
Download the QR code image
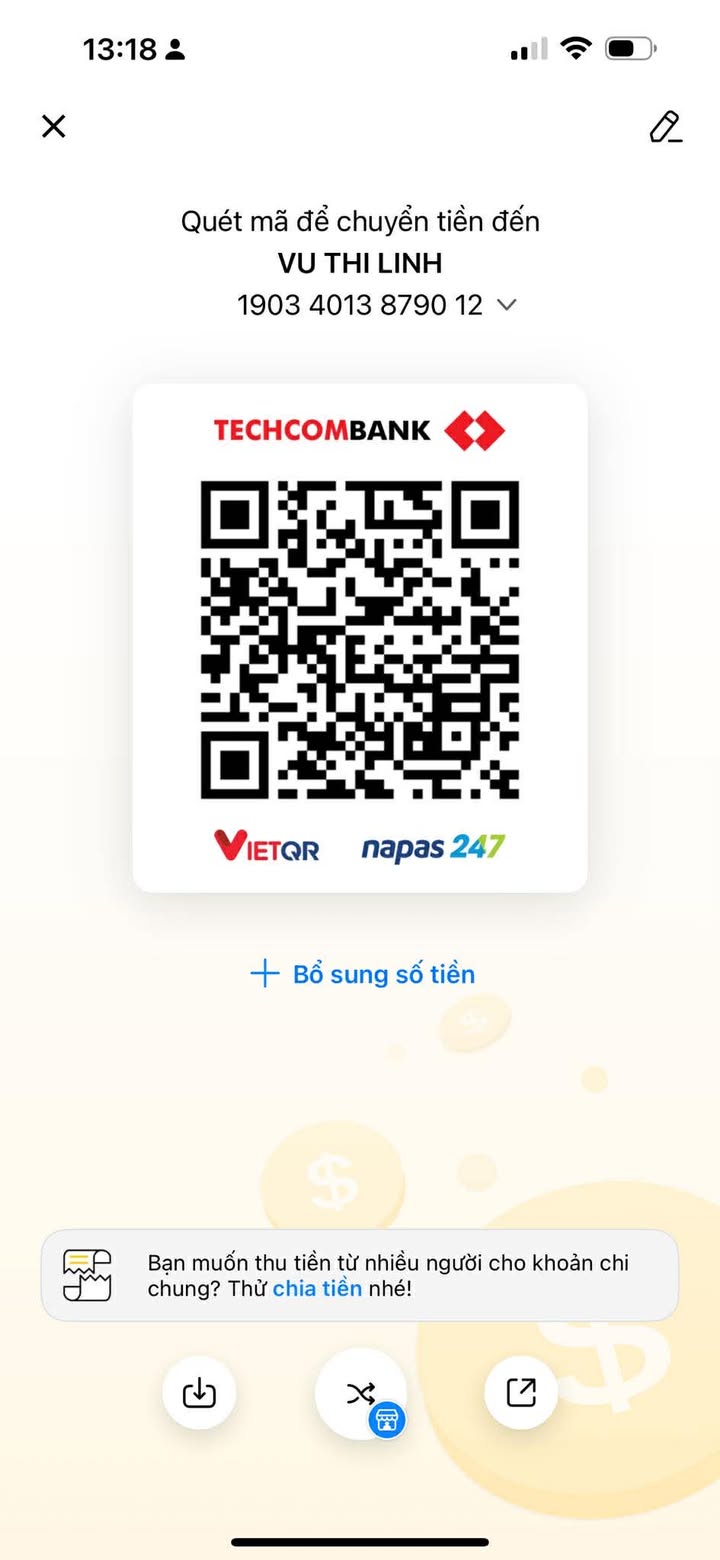coord(199,1392)
